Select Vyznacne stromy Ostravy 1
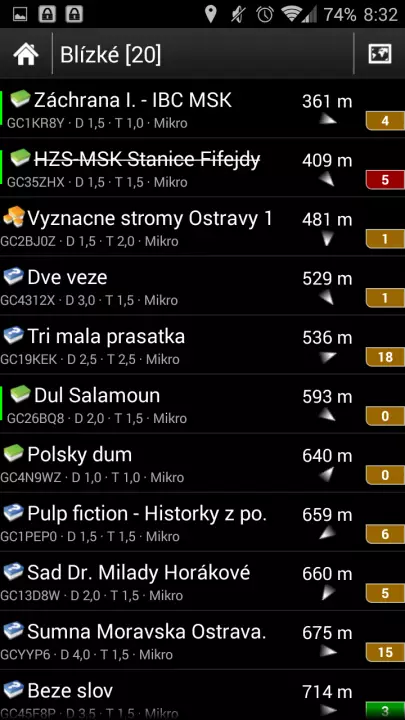Image resolution: width=405 pixels, height=720 pixels. point(202,226)
